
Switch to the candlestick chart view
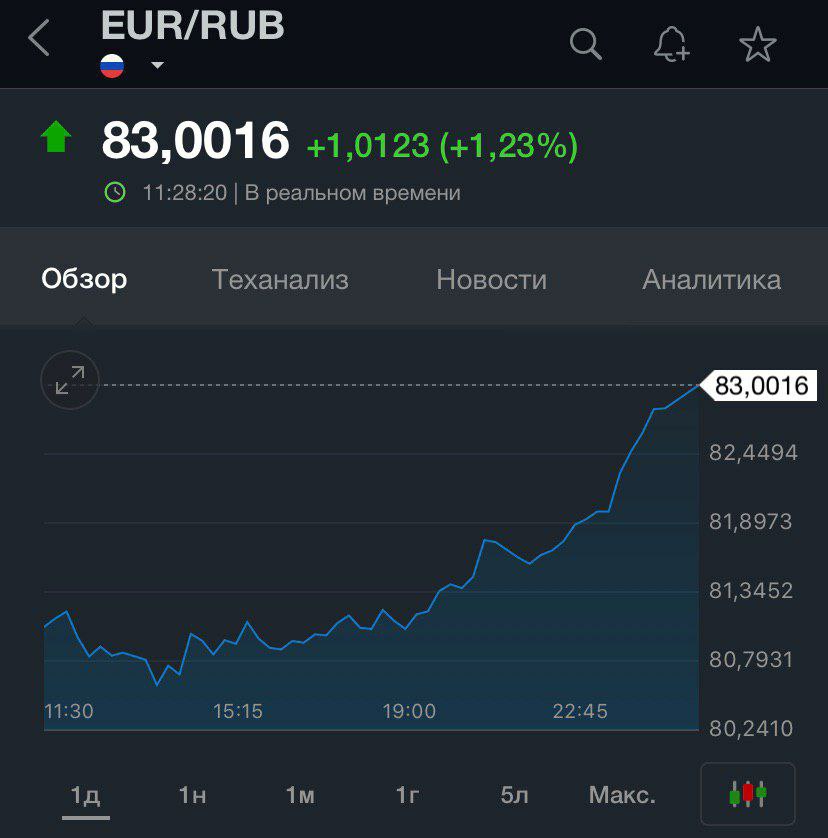pos(747,794)
